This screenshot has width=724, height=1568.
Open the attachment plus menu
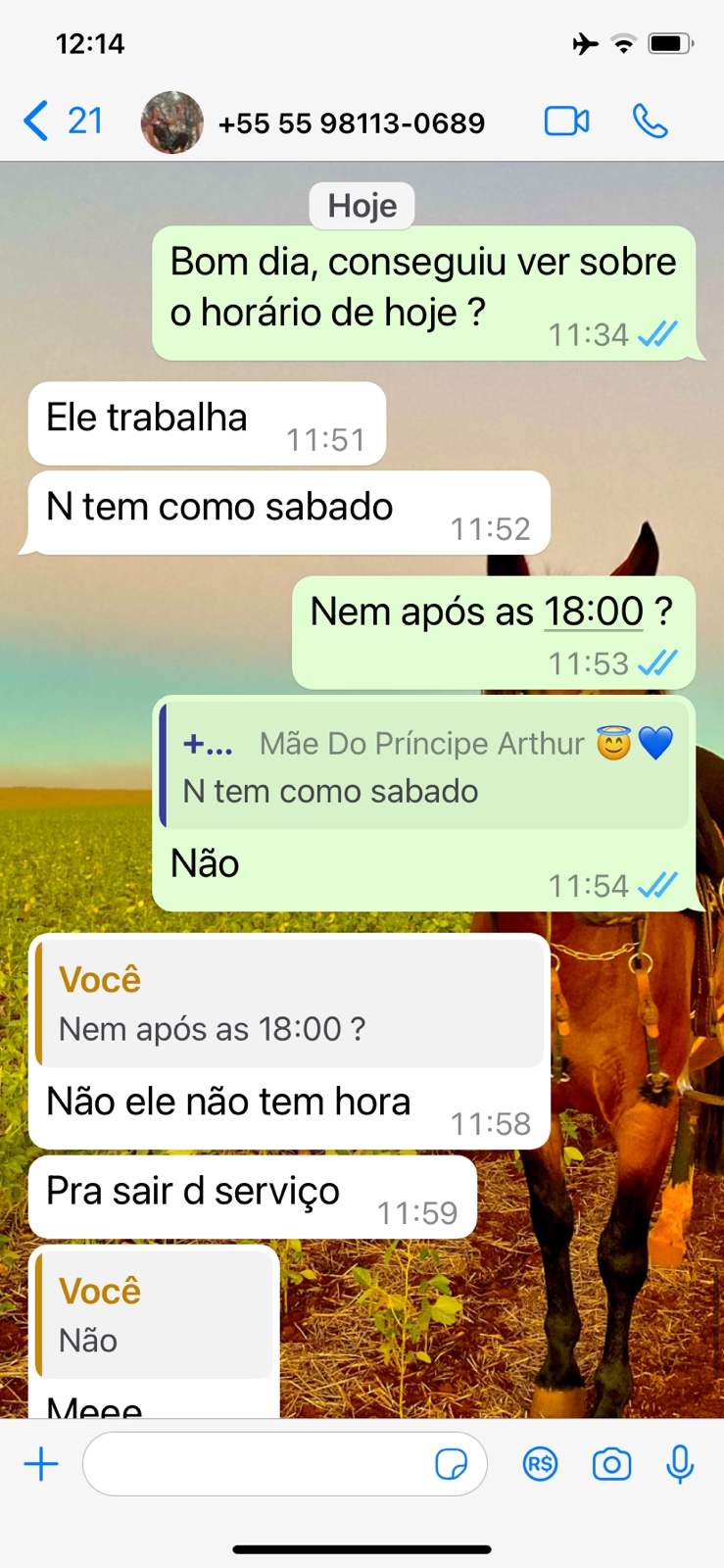point(41,1465)
